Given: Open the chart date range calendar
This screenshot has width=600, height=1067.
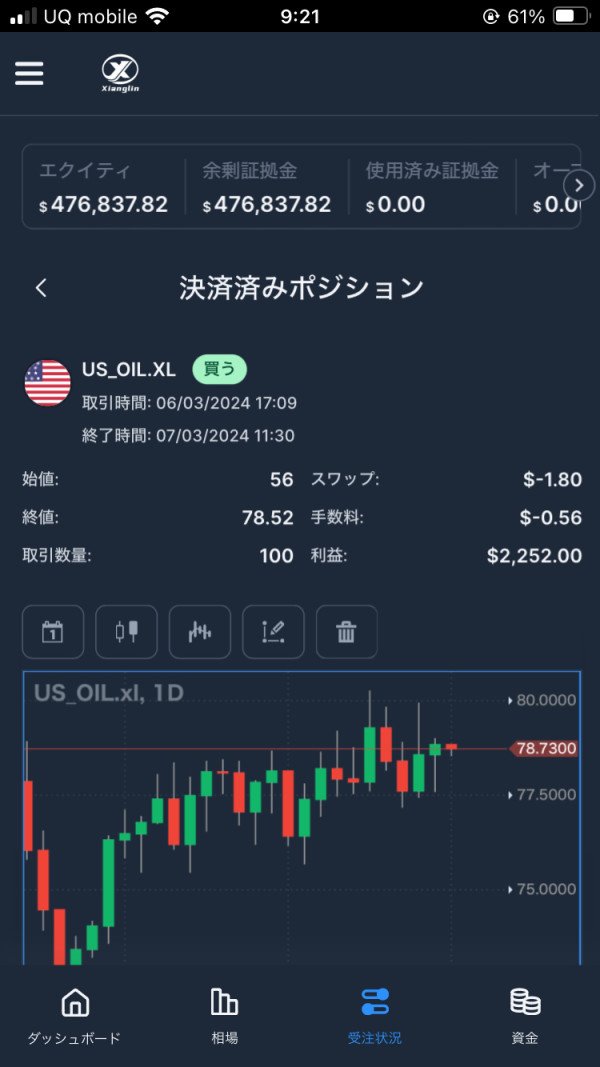Looking at the screenshot, I should click(x=53, y=632).
